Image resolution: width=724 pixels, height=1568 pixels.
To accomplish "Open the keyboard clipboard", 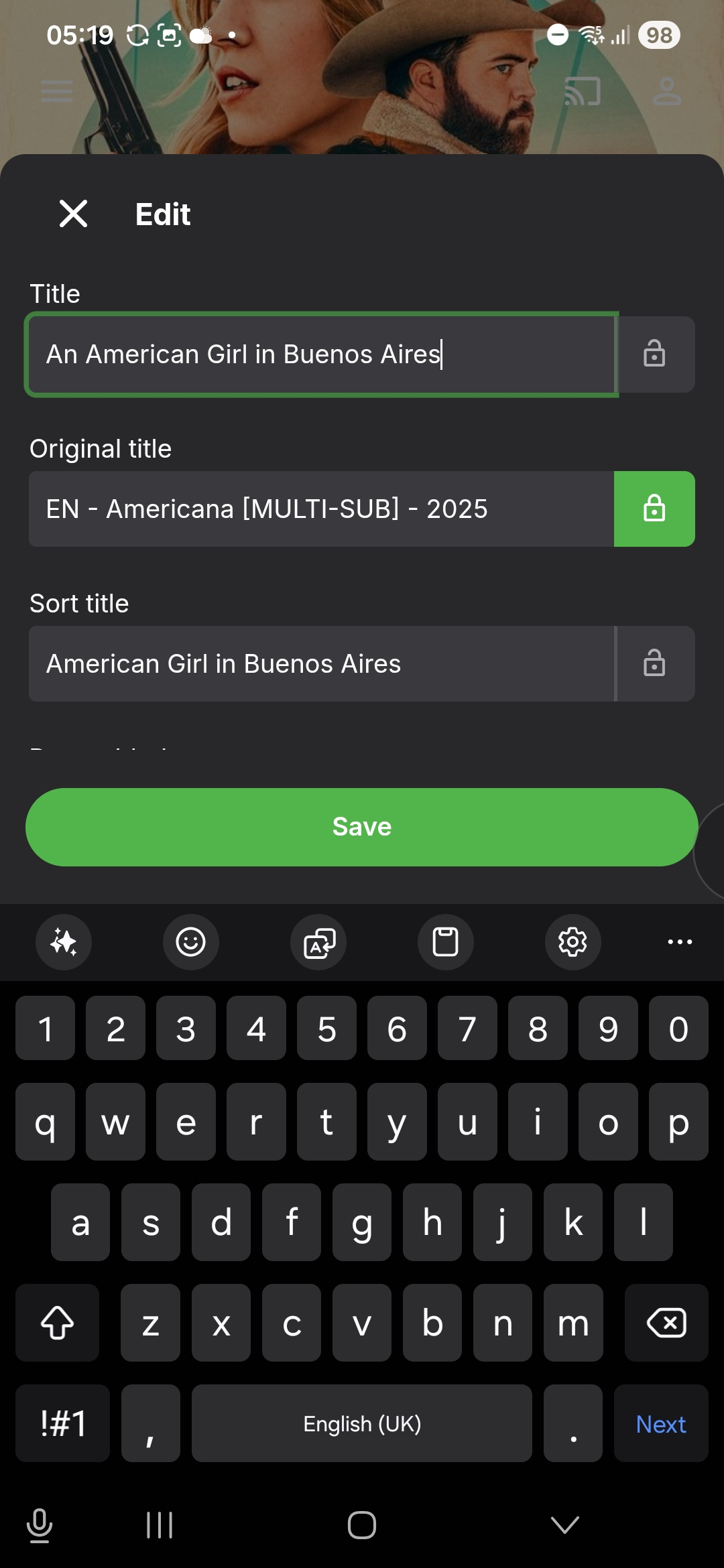I will (445, 942).
